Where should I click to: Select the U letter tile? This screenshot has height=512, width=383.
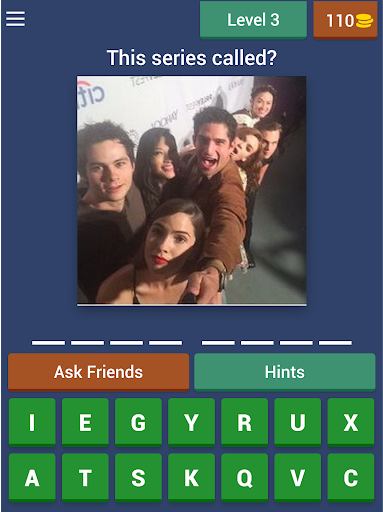298,422
